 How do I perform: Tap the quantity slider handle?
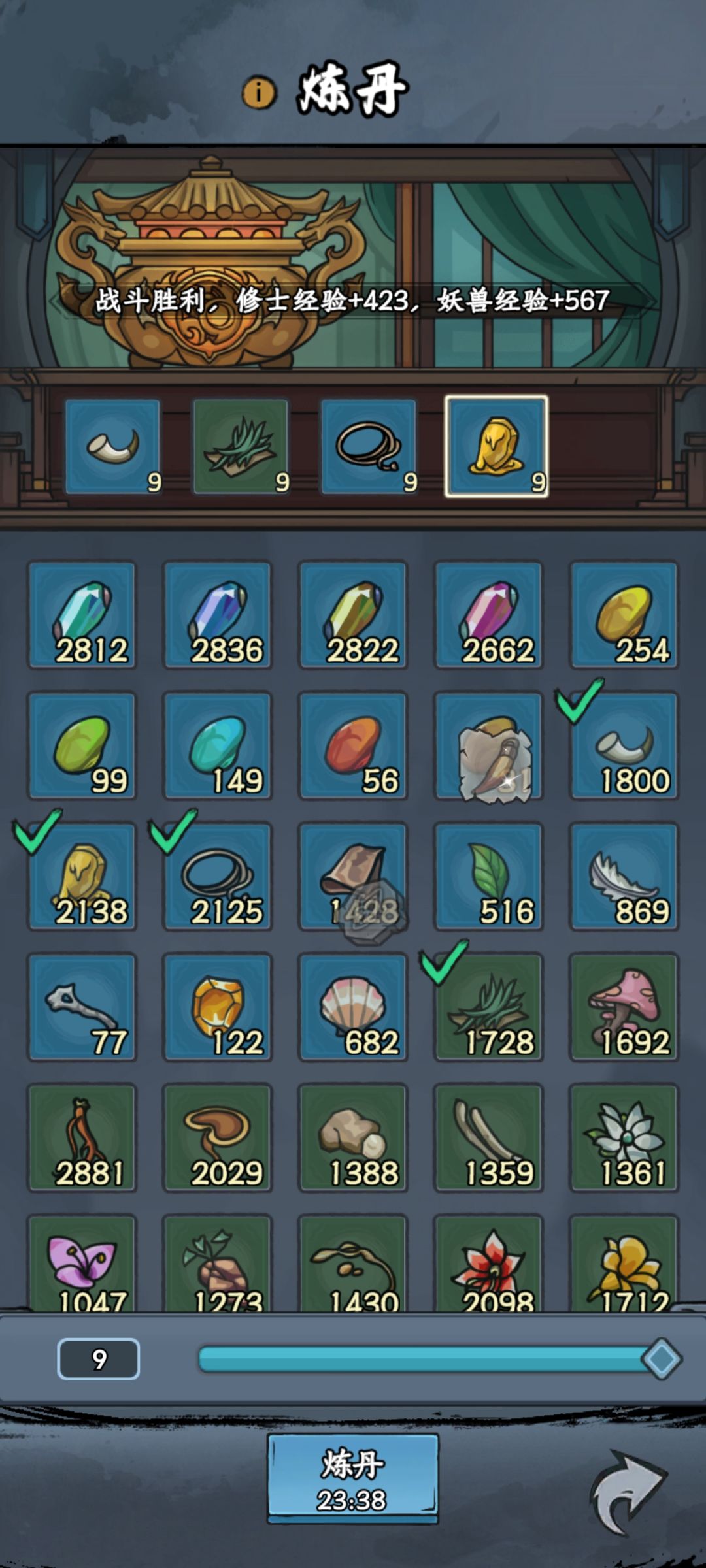click(662, 1359)
